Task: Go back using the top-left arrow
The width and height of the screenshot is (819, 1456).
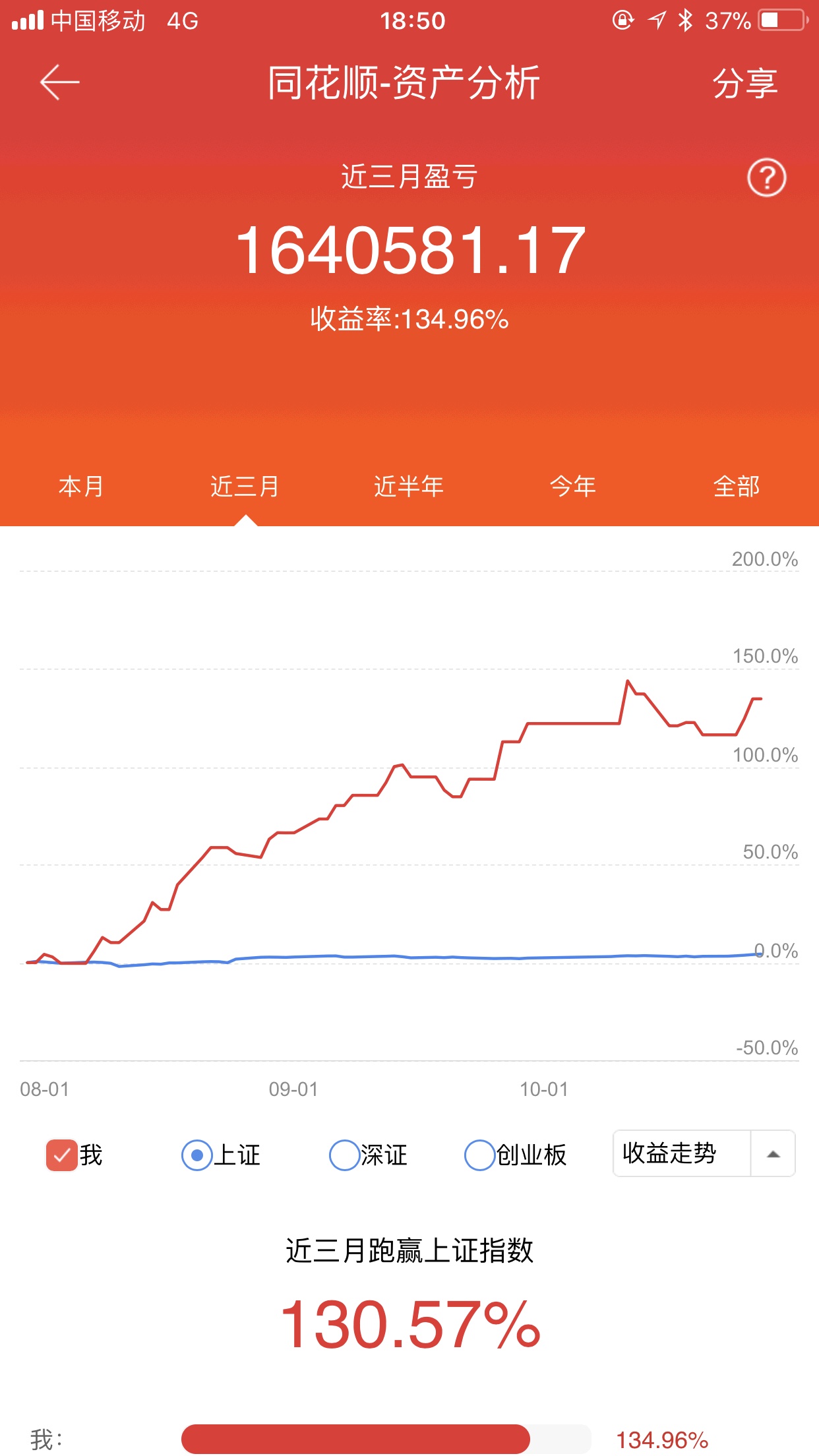Action: coord(59,82)
